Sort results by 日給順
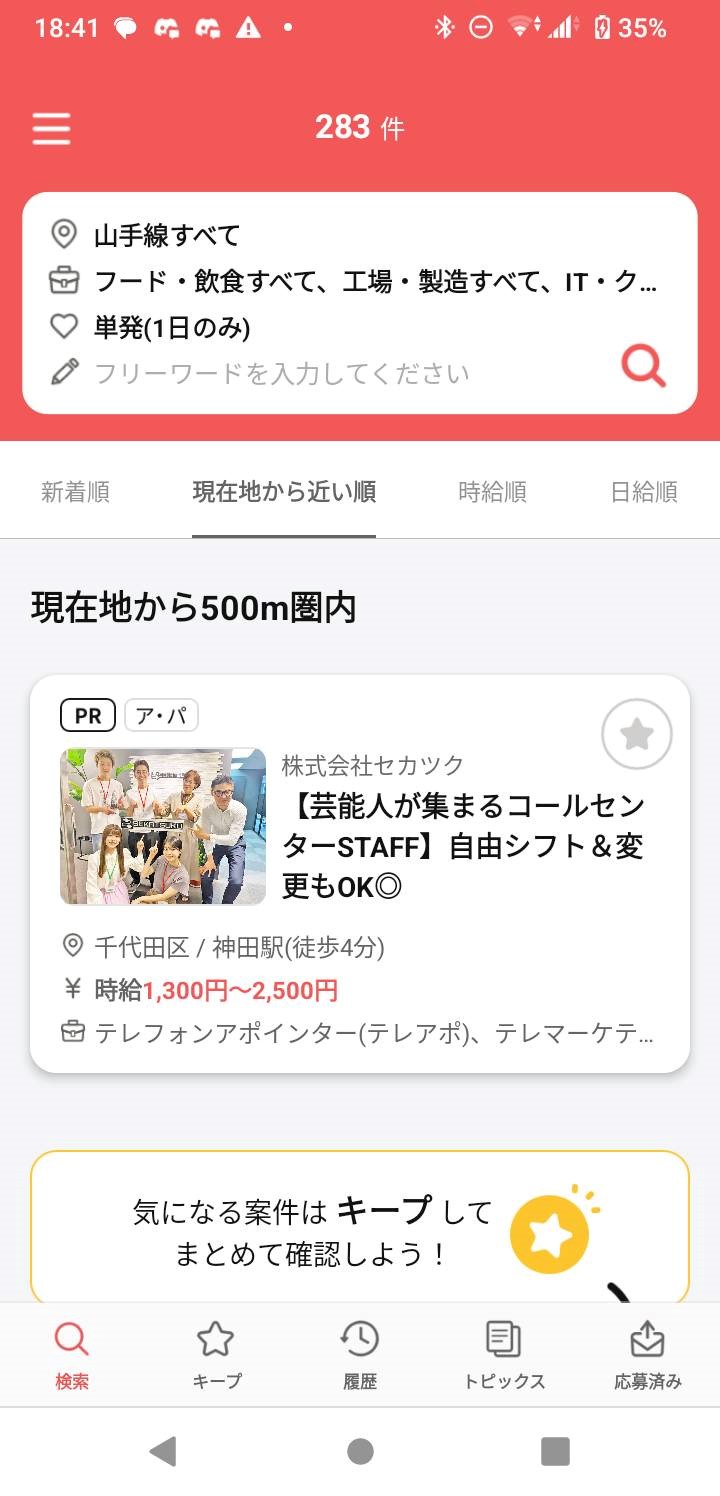Screen dimensions: 720x1496 (x=644, y=492)
